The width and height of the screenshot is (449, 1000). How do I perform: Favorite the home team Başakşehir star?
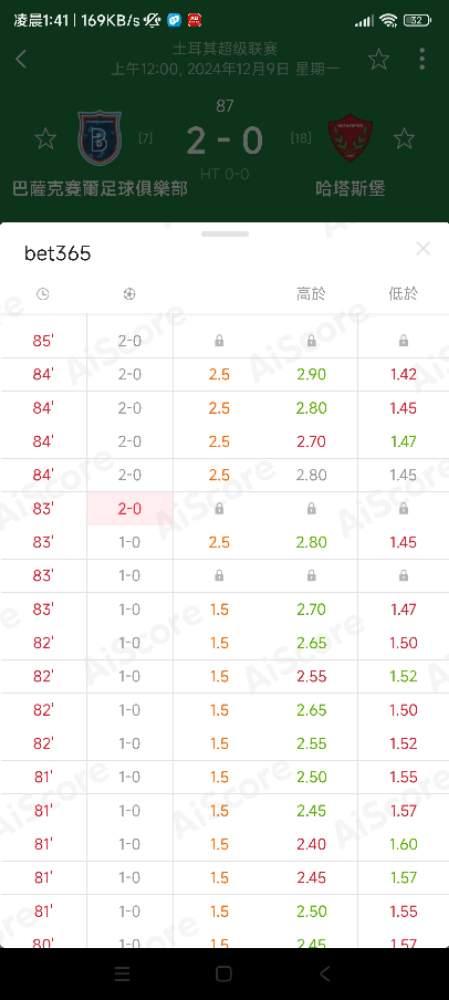click(x=45, y=138)
